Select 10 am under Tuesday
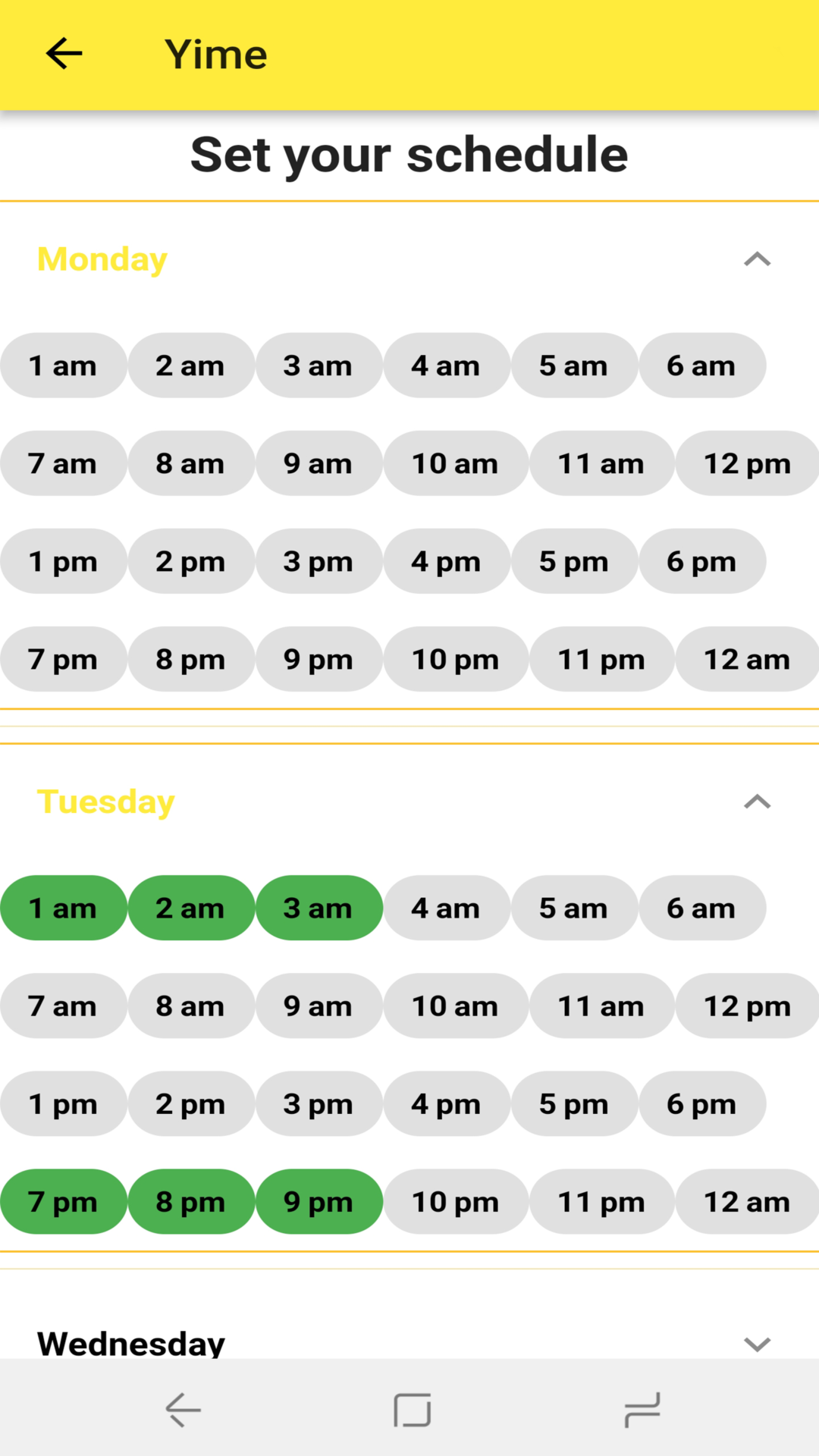This screenshot has height=1456, width=819. coord(455,1006)
